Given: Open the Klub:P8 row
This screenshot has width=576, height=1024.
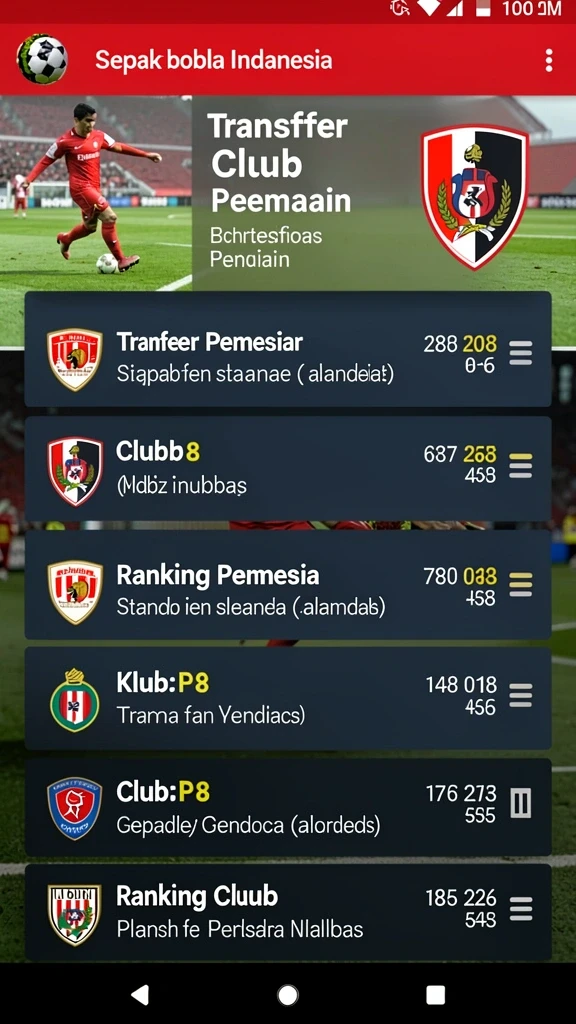Looking at the screenshot, I should [x=288, y=698].
